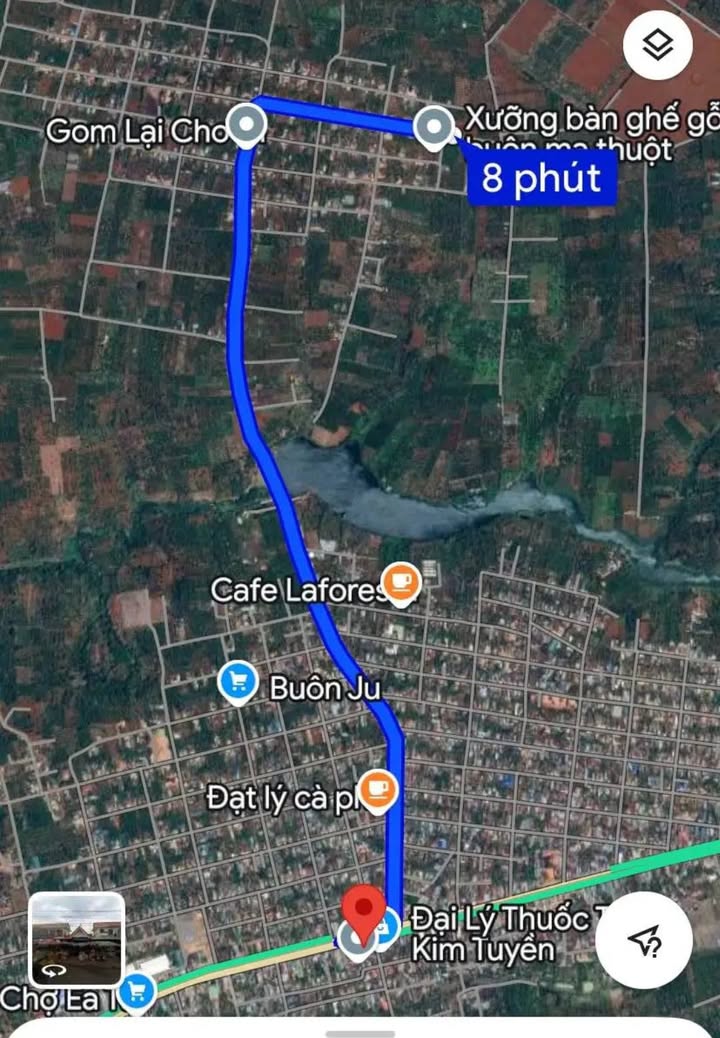Tap the Buôn Ju shopping marker
The height and width of the screenshot is (1038, 720).
[238, 684]
